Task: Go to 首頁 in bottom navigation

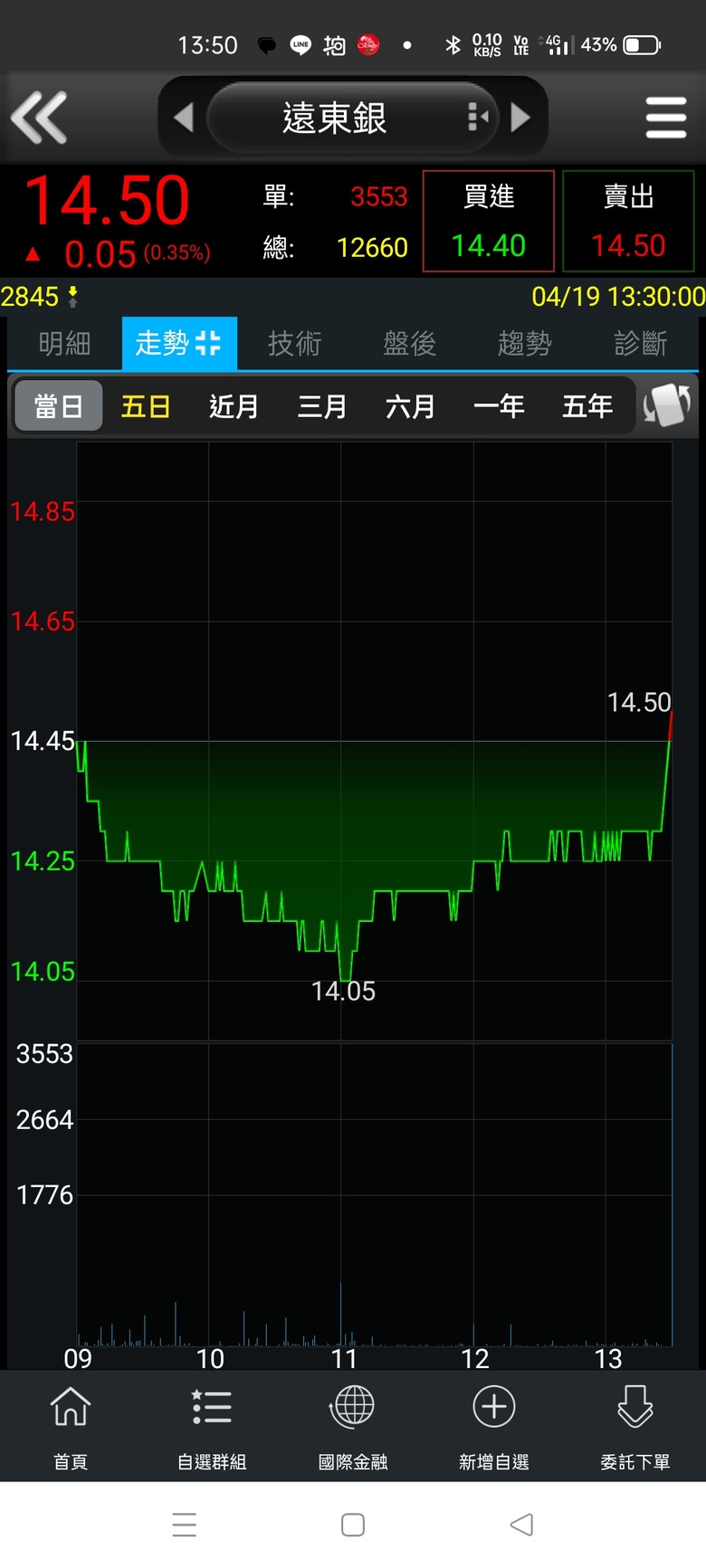Action: (71, 1428)
